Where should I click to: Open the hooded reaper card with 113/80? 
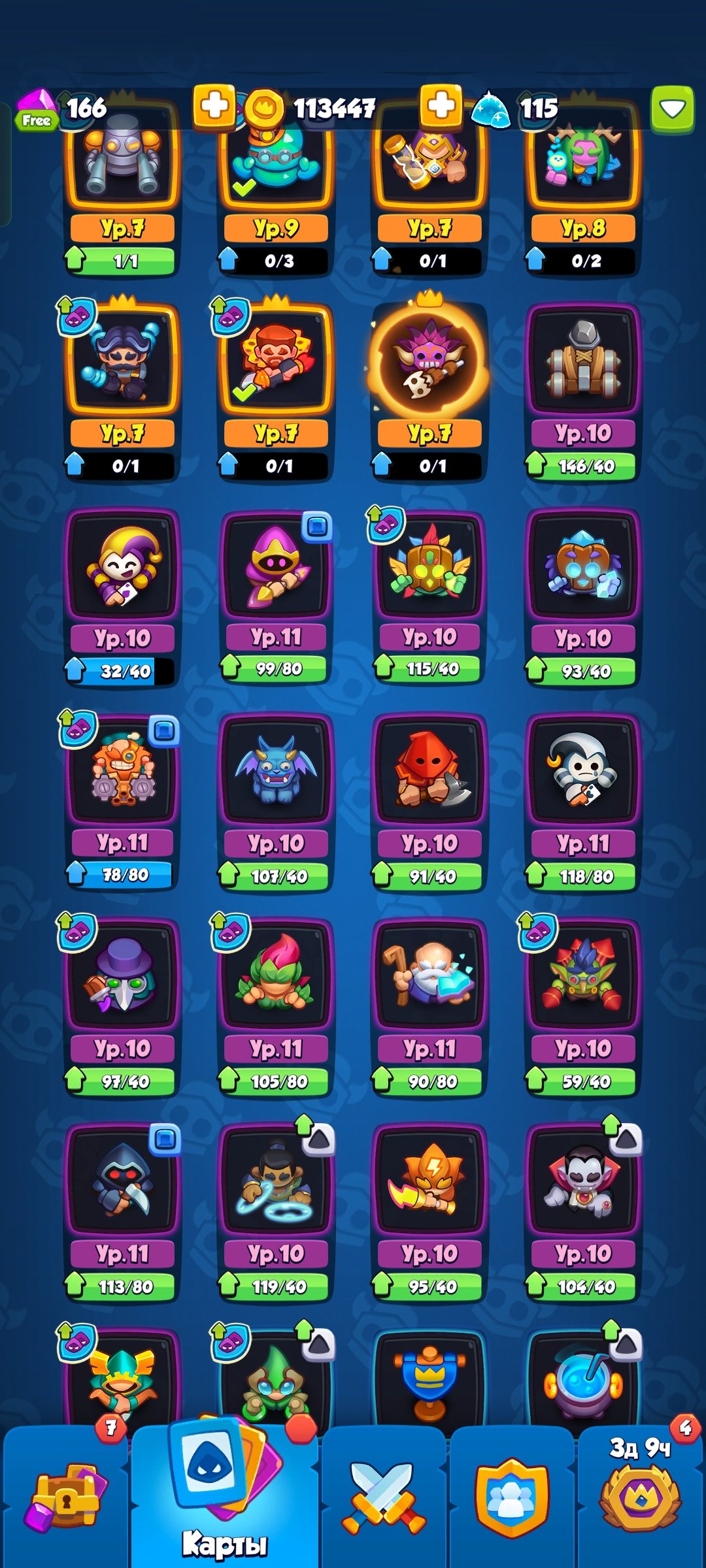[122, 1213]
